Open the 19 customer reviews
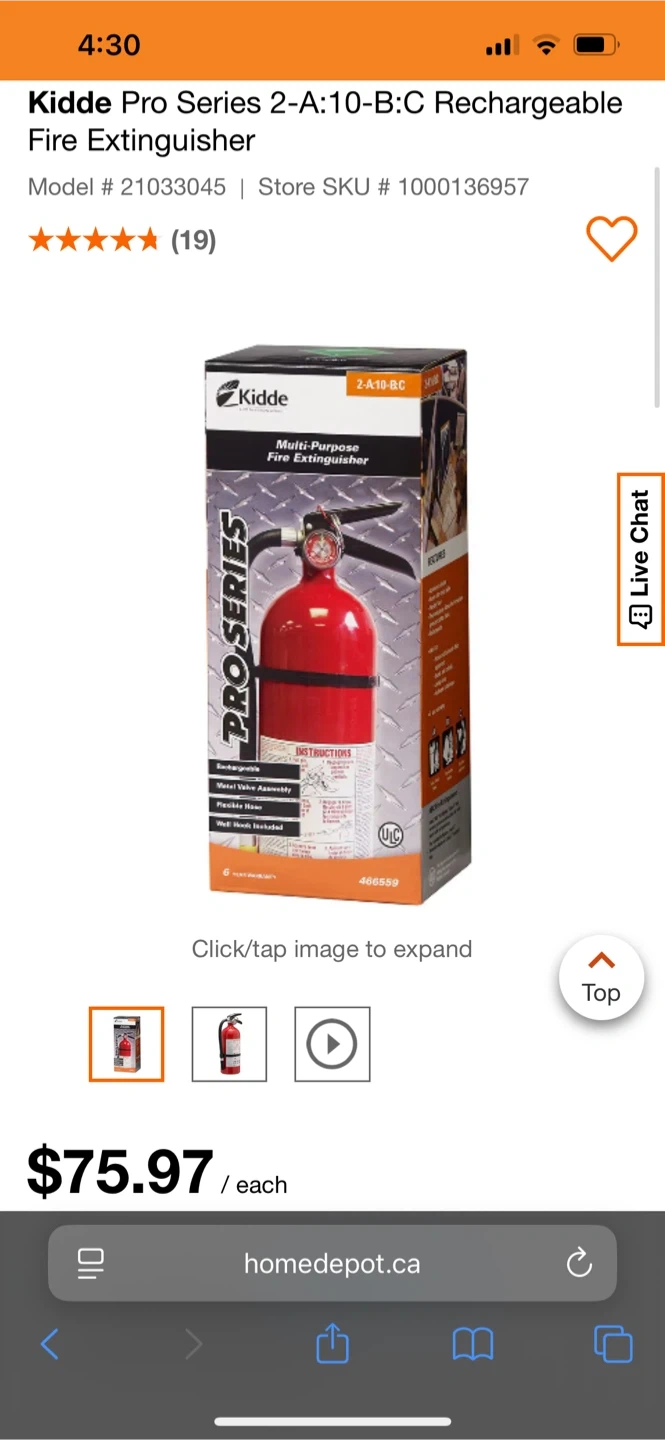Image resolution: width=665 pixels, height=1440 pixels. (x=193, y=240)
